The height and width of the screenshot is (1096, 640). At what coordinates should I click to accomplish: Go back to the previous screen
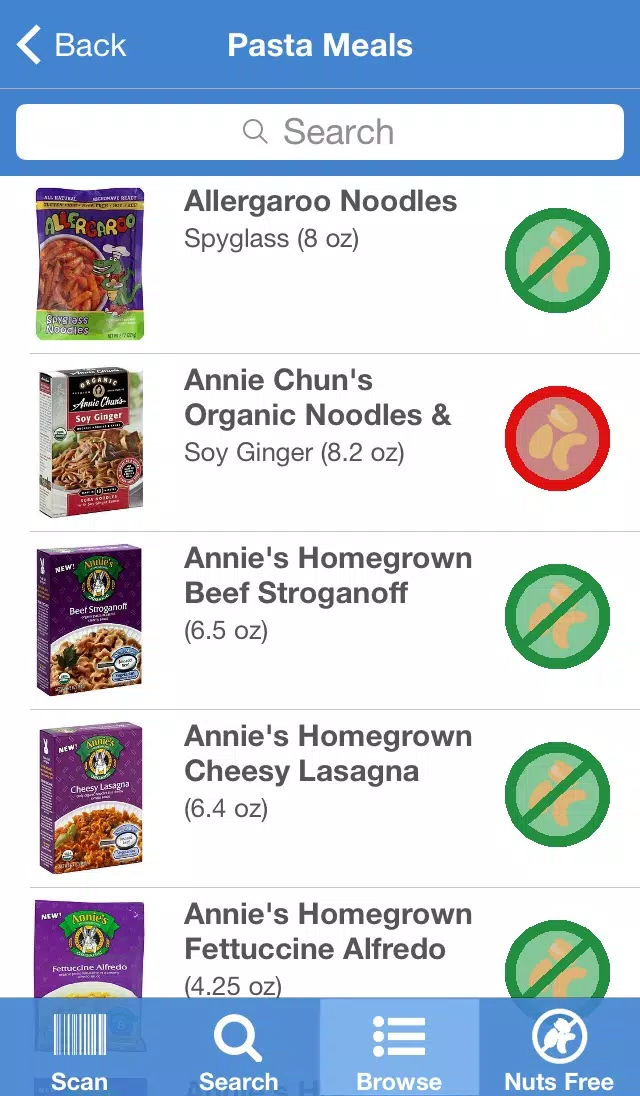point(71,45)
